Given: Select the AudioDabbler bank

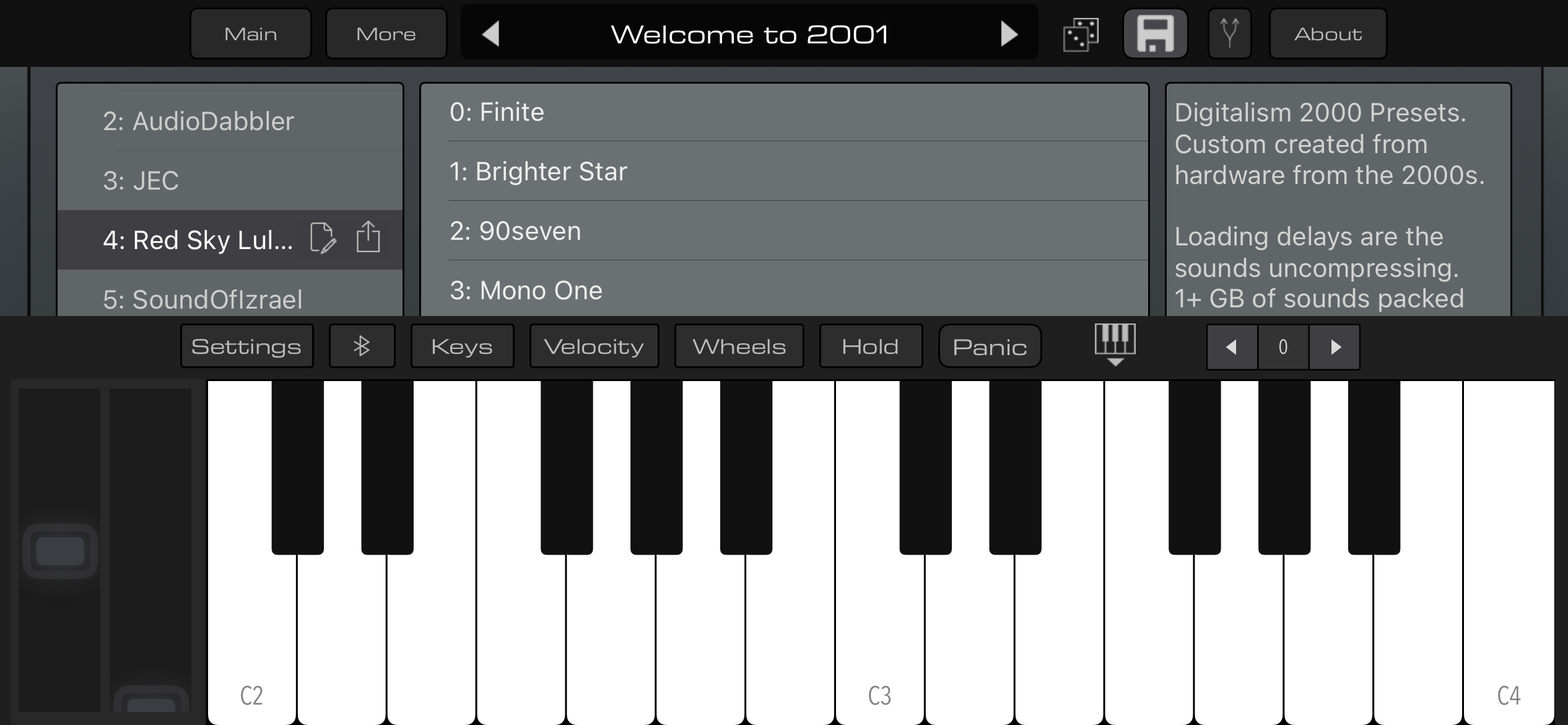Looking at the screenshot, I should point(198,121).
